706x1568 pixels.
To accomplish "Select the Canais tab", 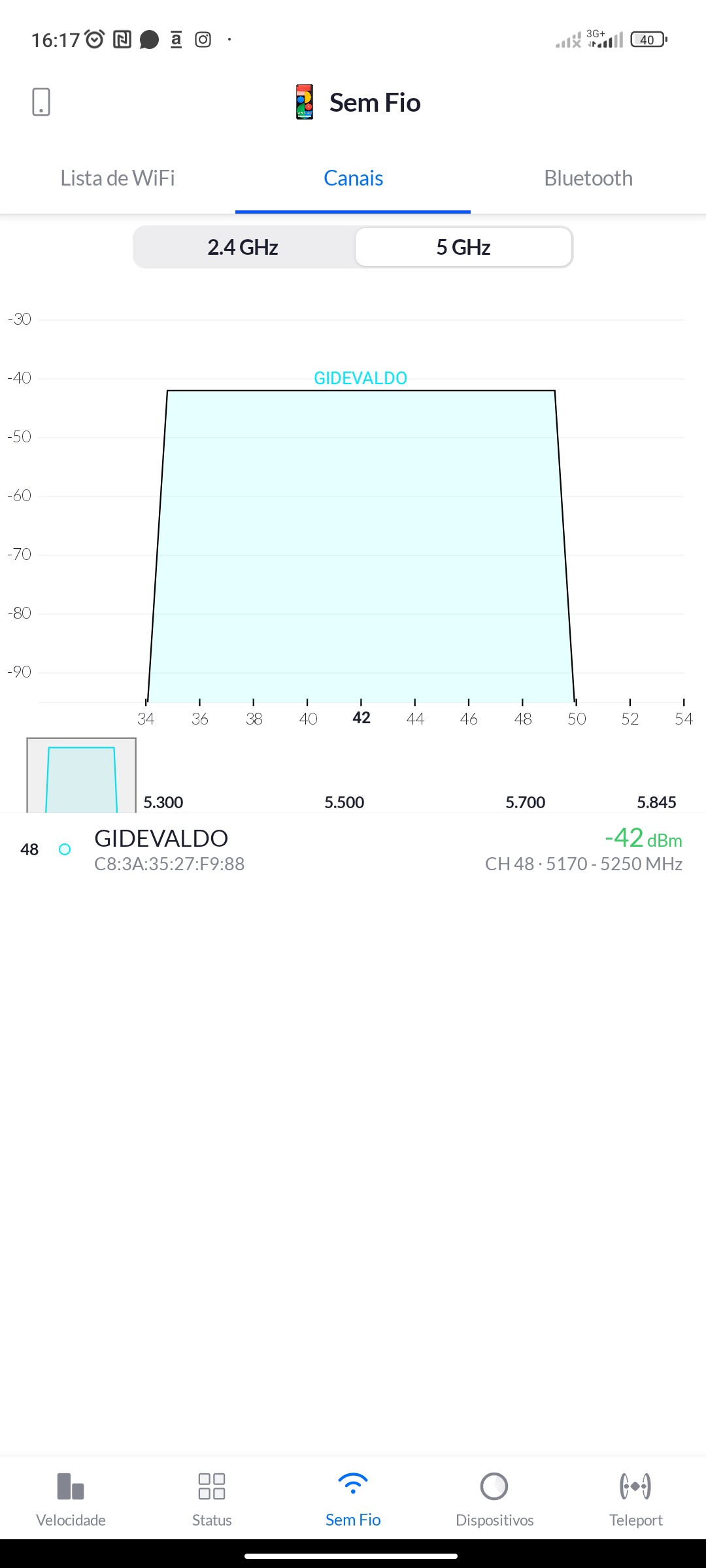I will click(x=353, y=178).
